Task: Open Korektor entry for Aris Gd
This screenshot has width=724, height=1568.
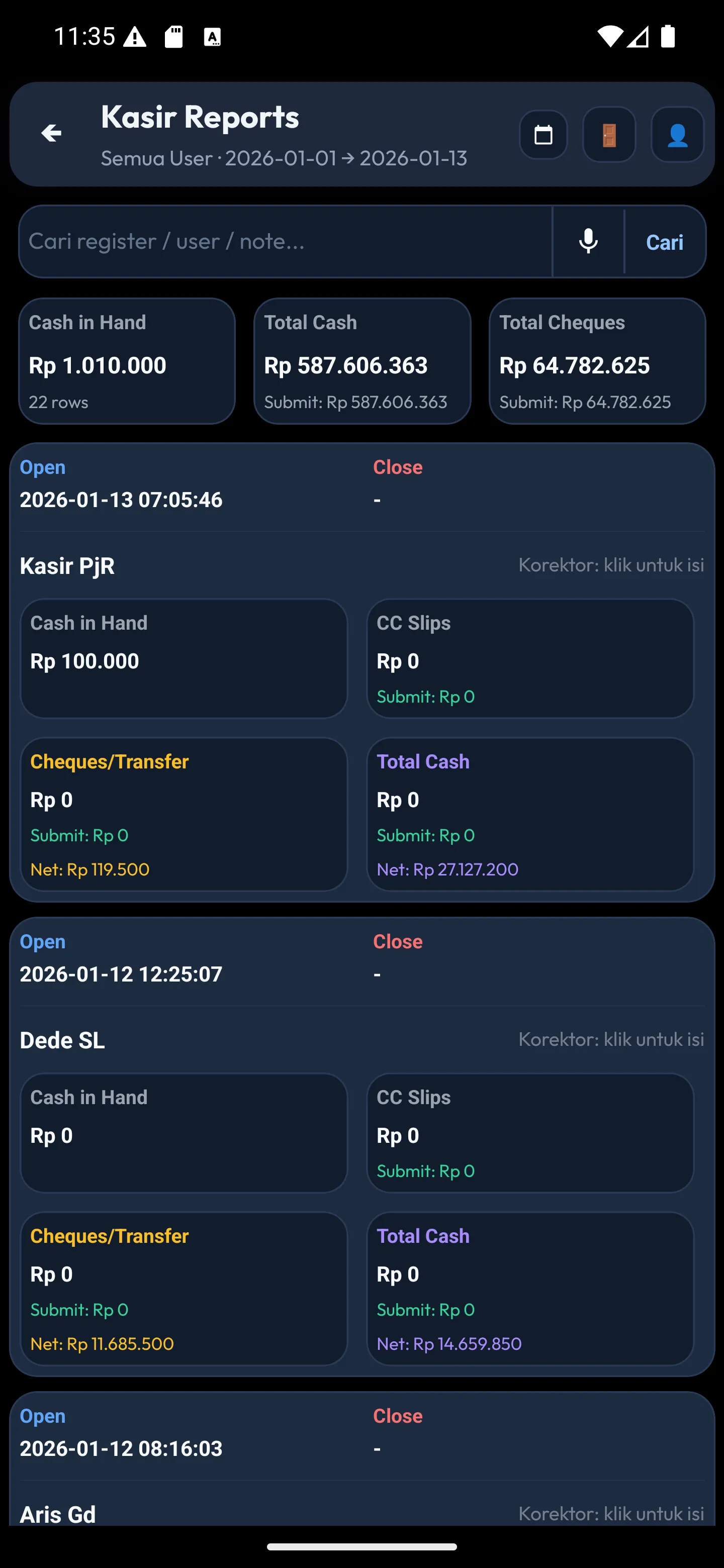Action: (x=611, y=1514)
